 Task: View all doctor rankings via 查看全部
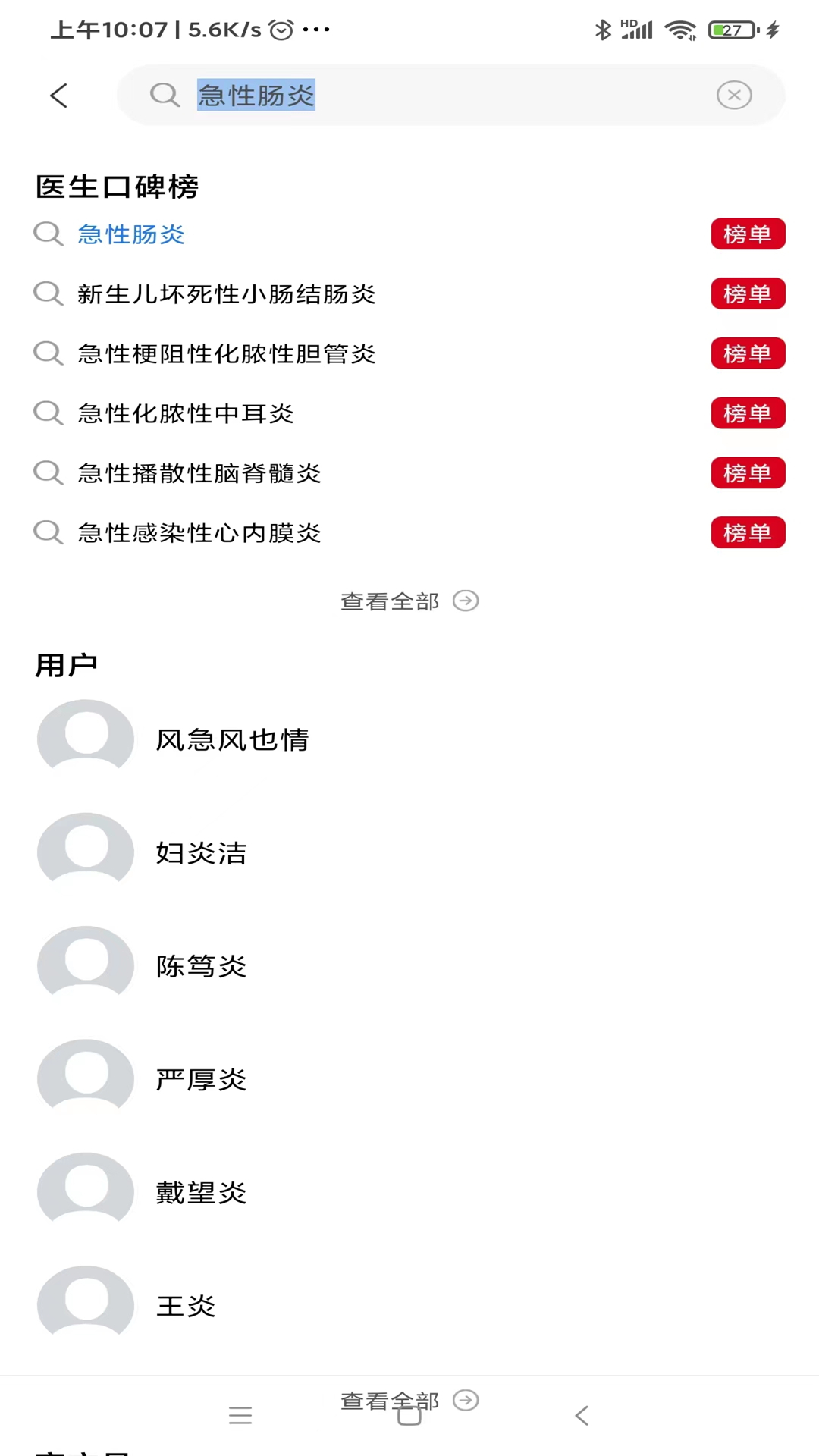point(409,601)
